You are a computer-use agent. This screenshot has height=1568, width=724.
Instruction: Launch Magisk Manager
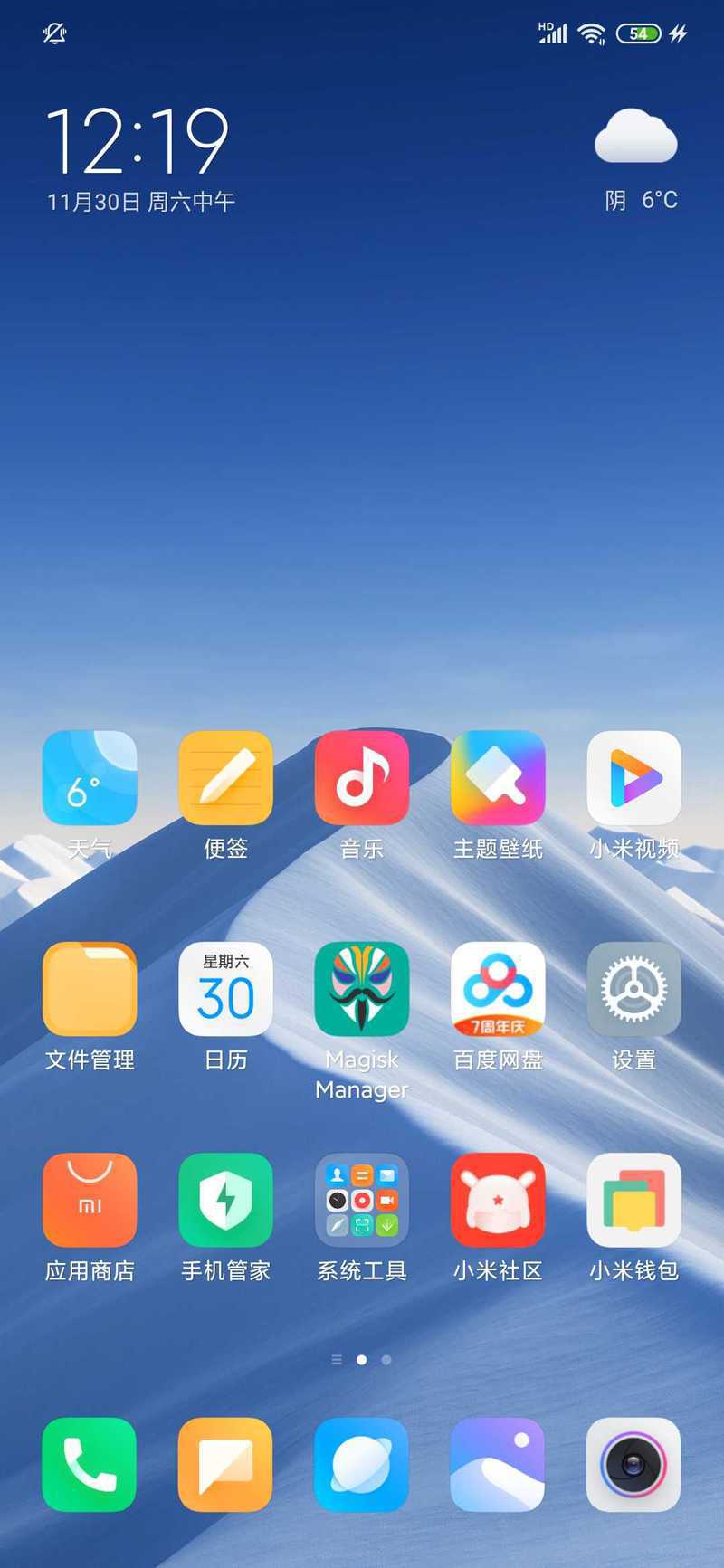click(361, 989)
